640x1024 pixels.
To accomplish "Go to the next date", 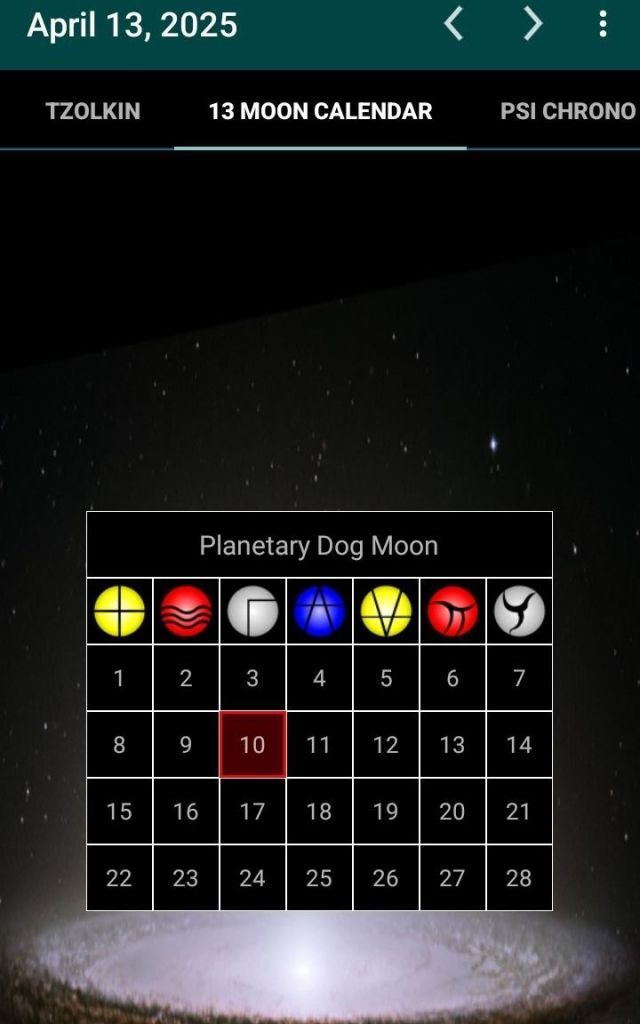I will click(533, 24).
